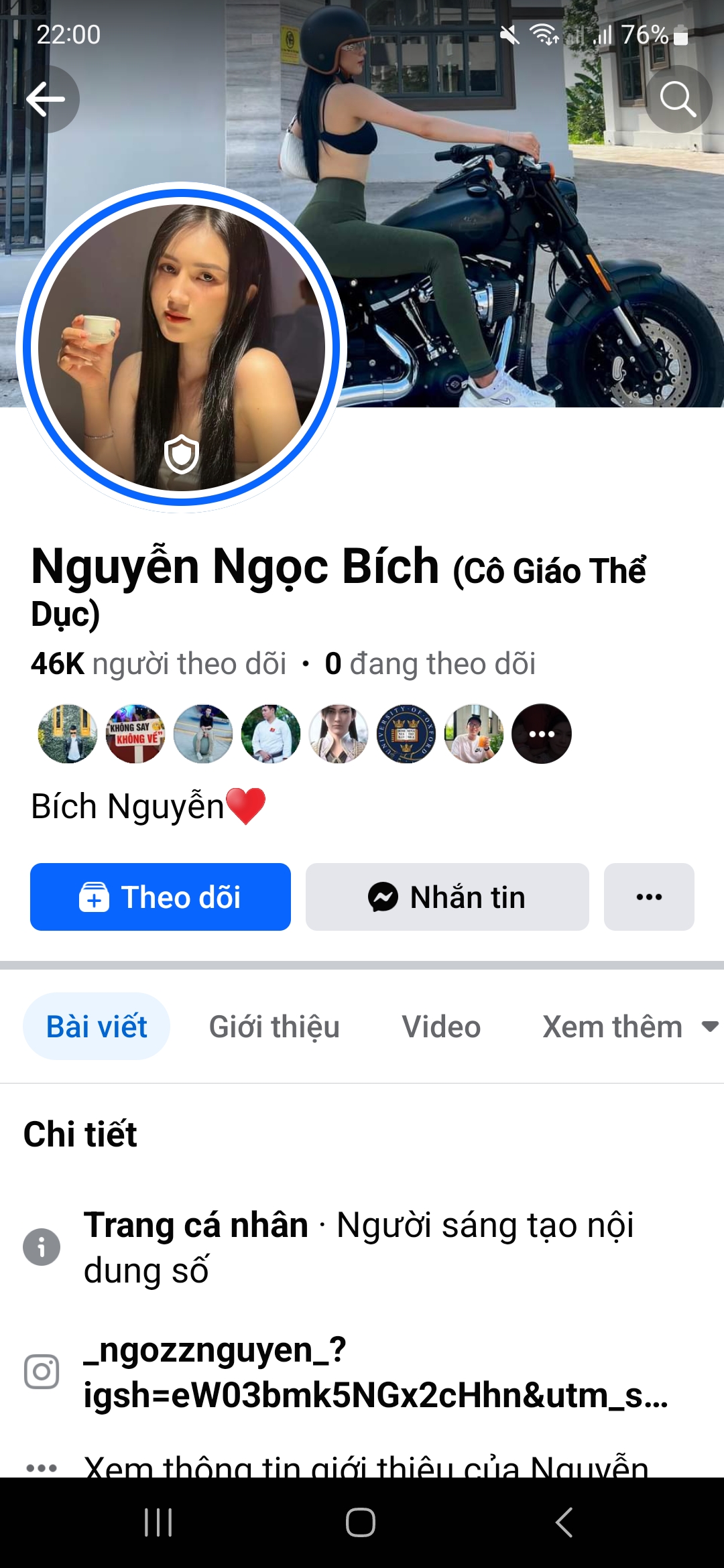Open search on this profile
Screen dimensions: 724x1568
click(678, 99)
